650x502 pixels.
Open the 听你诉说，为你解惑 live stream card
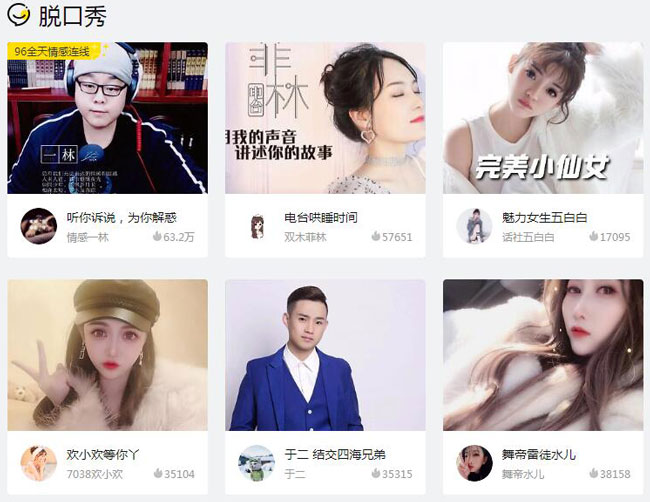(107, 118)
